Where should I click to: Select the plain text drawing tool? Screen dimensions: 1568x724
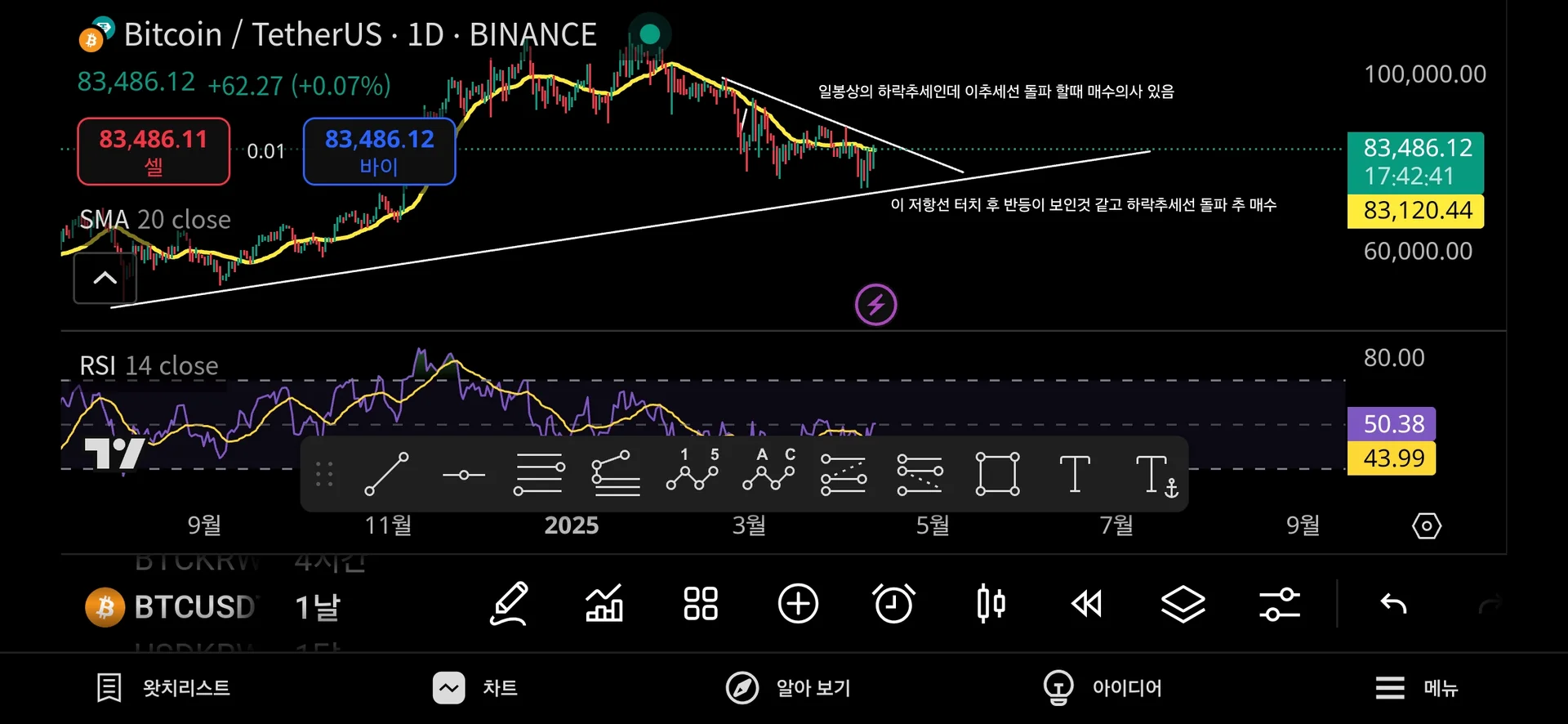point(1074,474)
